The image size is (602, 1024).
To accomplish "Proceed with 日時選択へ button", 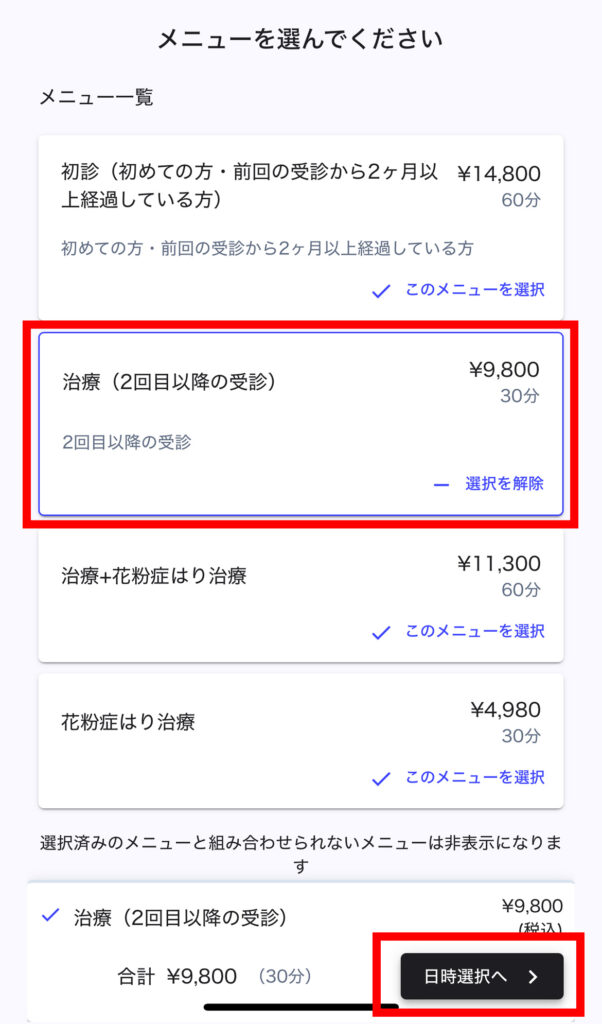I will (482, 976).
